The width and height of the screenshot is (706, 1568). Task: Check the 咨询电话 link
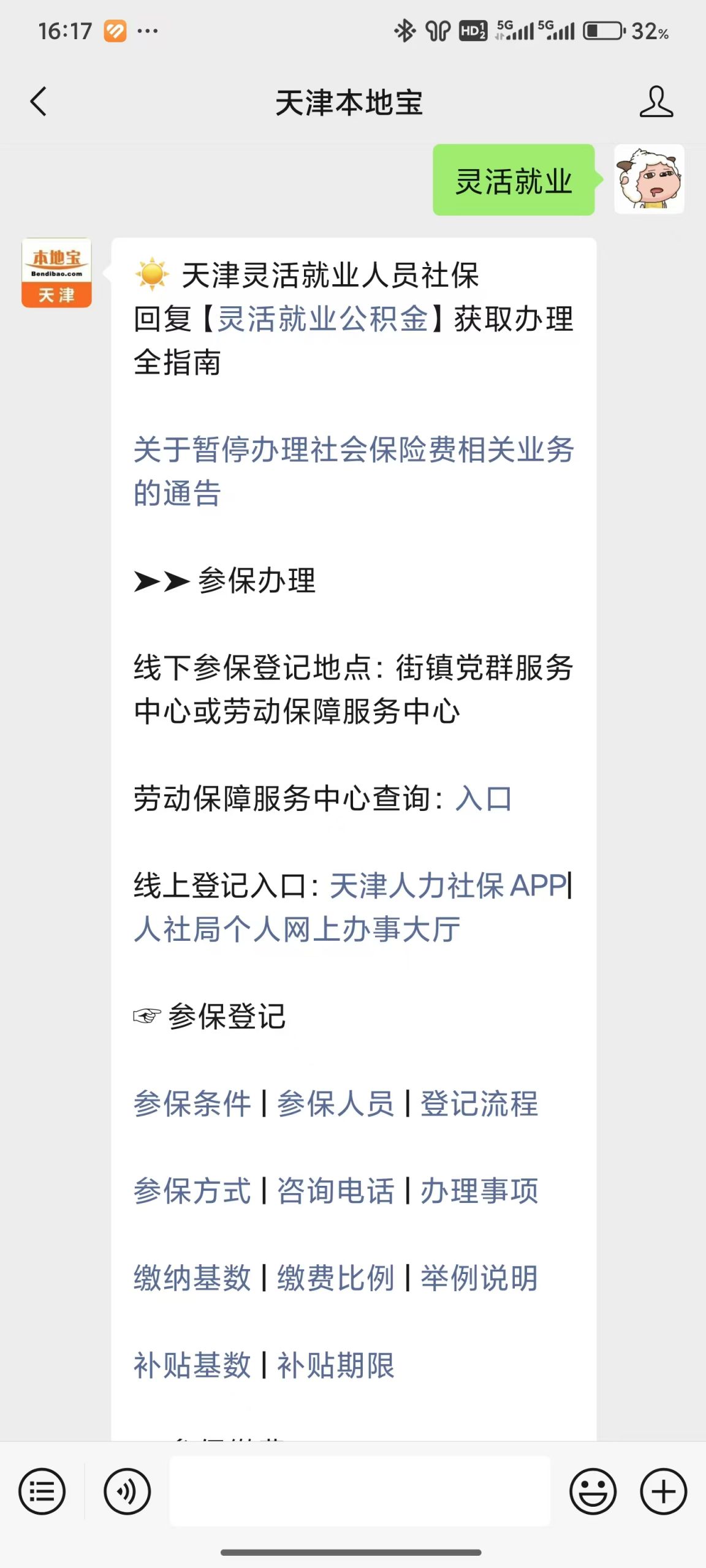[x=335, y=1191]
